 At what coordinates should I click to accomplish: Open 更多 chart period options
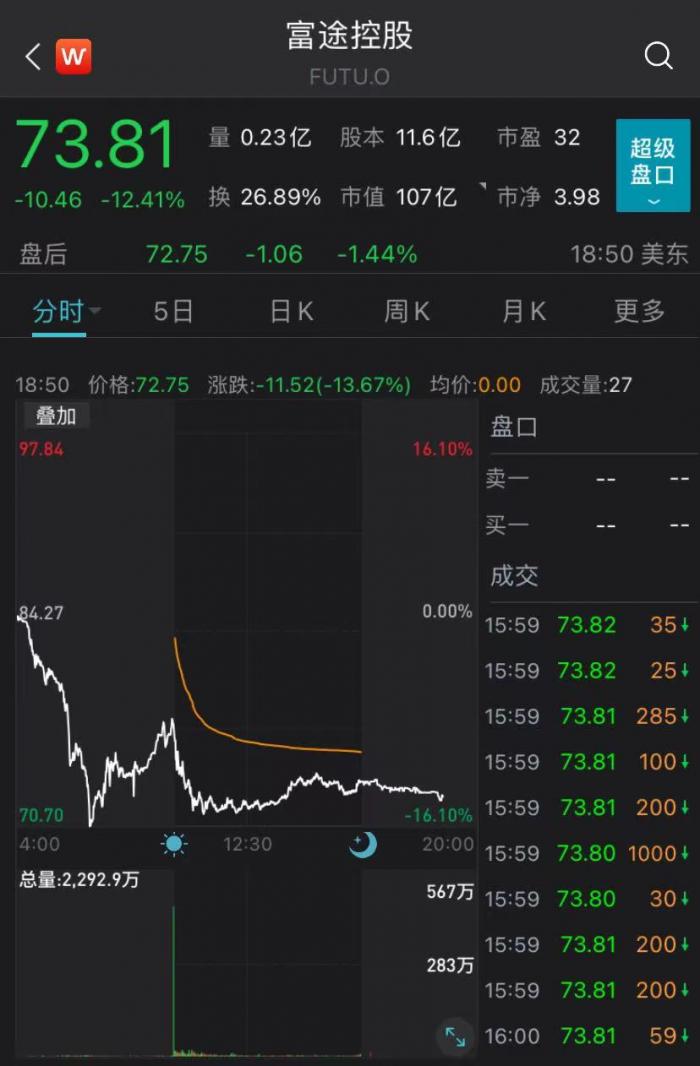(639, 311)
